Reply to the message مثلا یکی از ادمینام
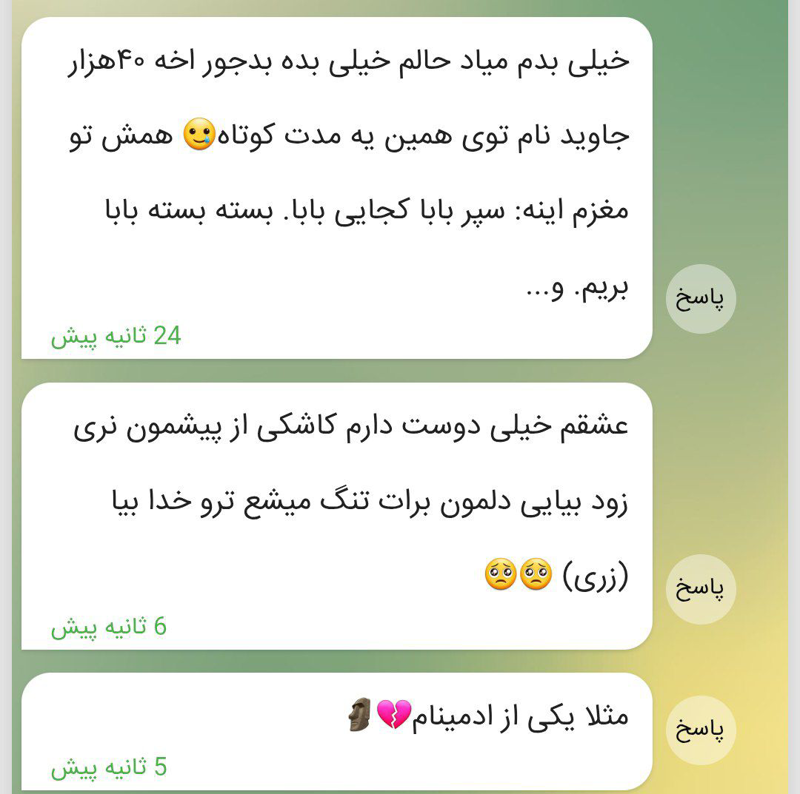Image resolution: width=800 pixels, height=794 pixels. point(701,729)
